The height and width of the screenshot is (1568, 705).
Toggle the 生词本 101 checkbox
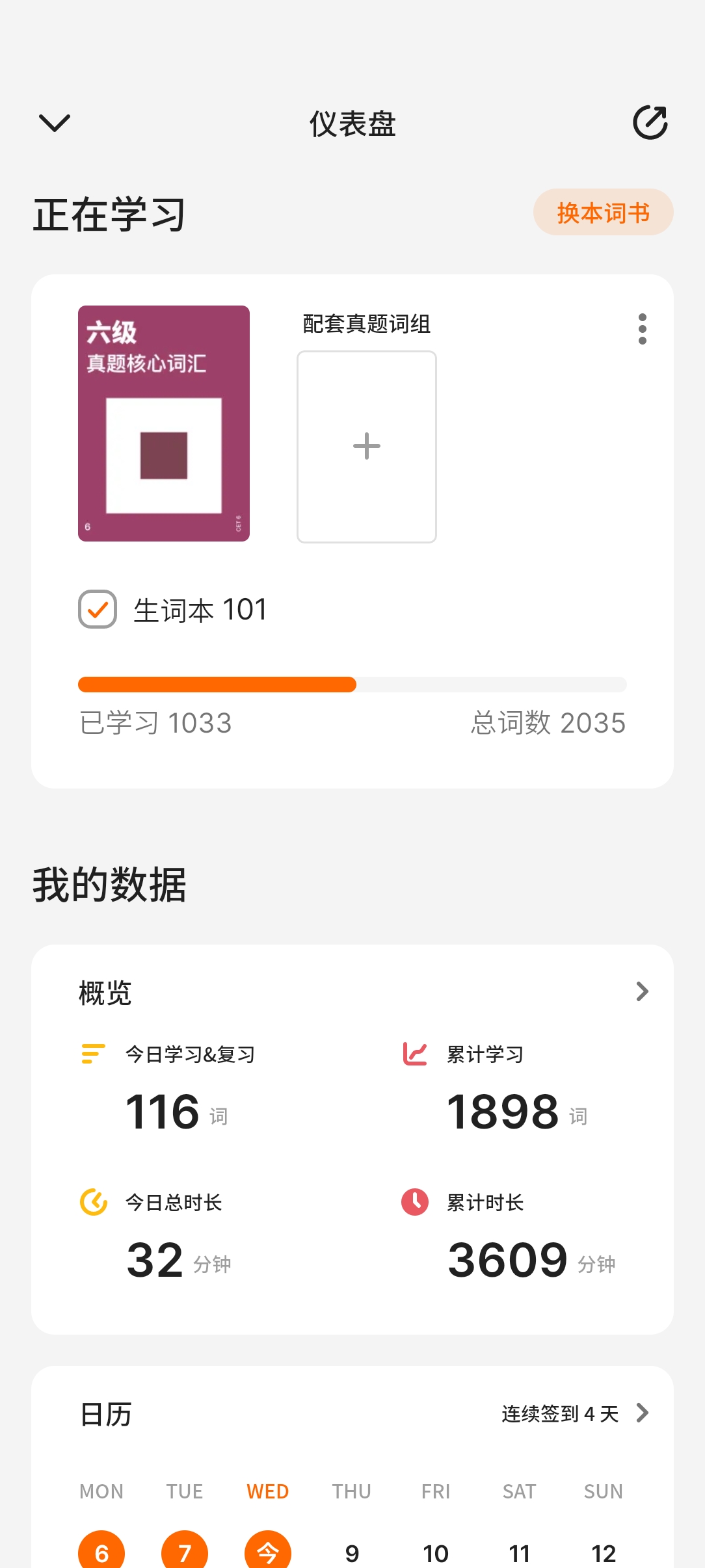98,609
